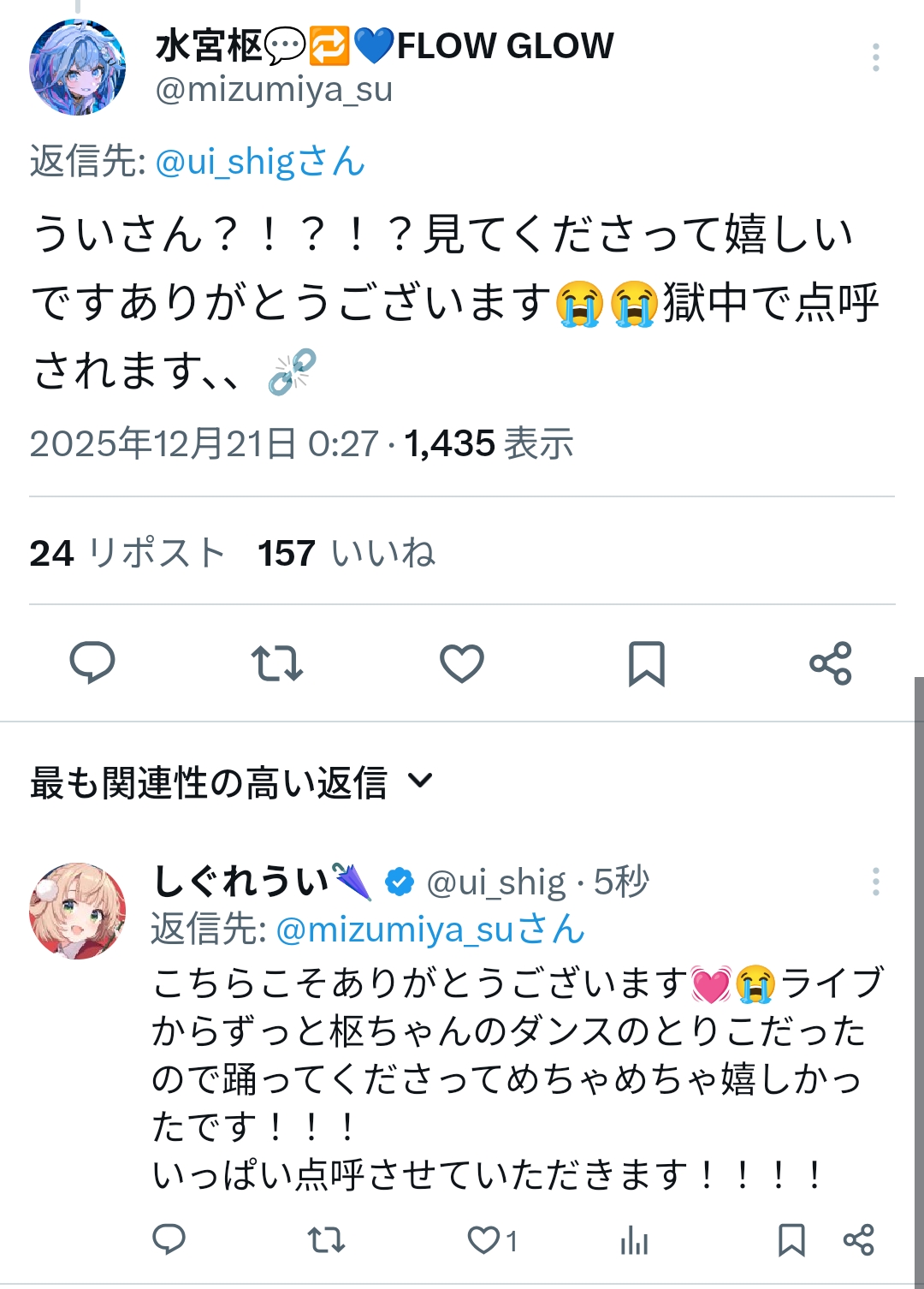Open the @ui_shig mention in 返信先 of main post
924x1289 pixels.
[260, 162]
